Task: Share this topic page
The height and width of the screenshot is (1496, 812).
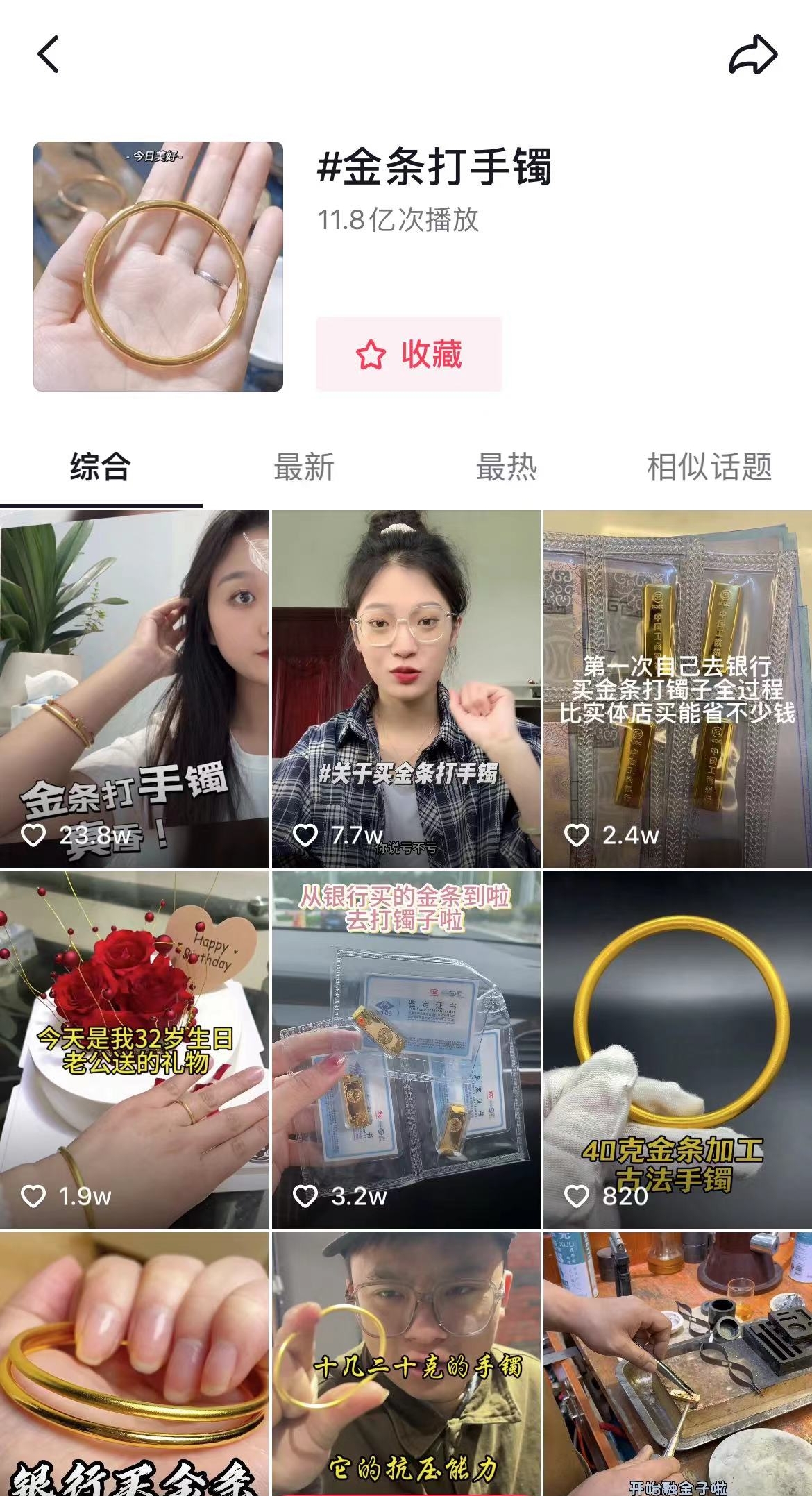Action: pos(752,55)
